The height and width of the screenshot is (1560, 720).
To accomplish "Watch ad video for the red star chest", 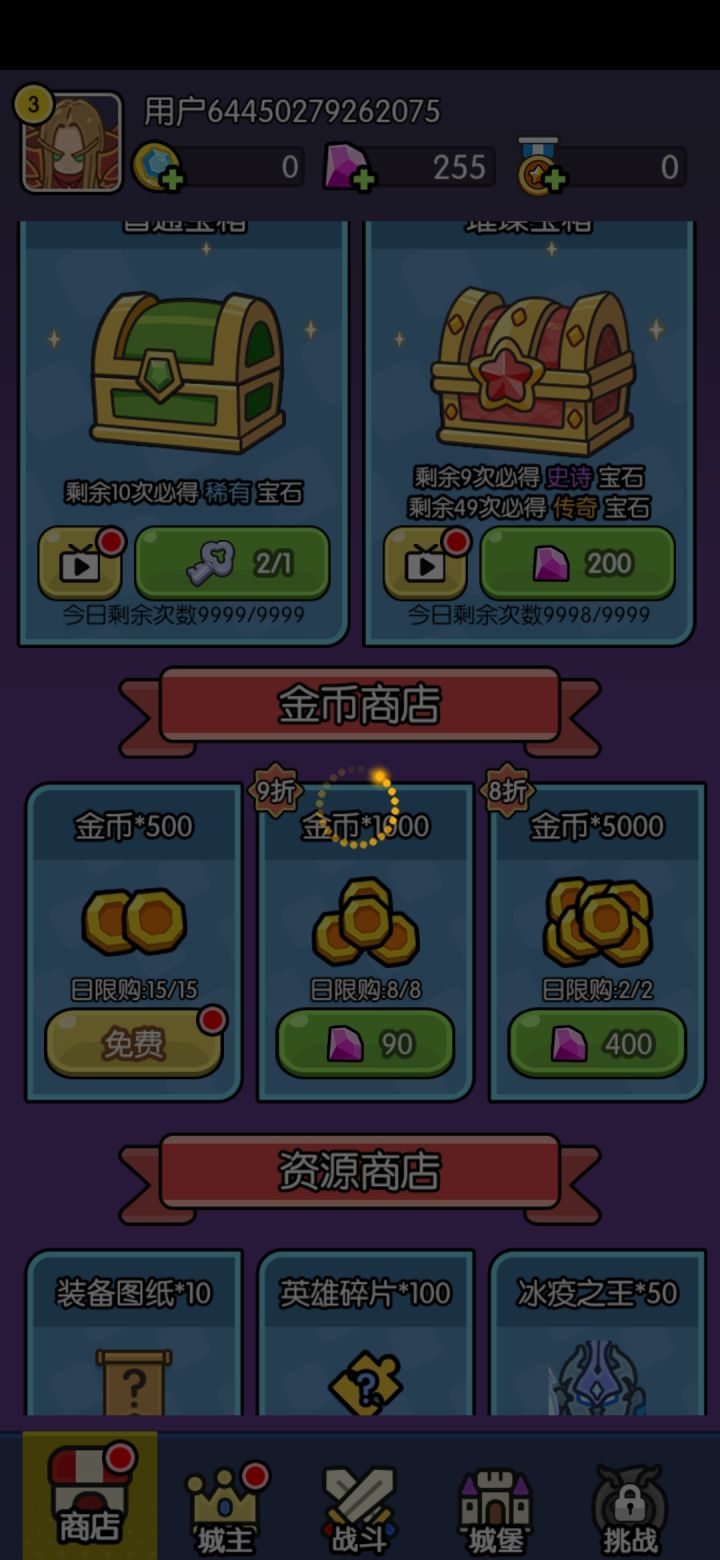I will [x=425, y=563].
